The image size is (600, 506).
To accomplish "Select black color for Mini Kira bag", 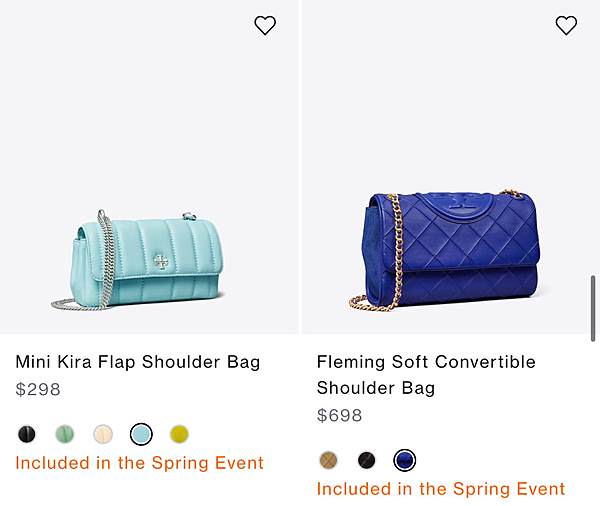I will point(27,434).
